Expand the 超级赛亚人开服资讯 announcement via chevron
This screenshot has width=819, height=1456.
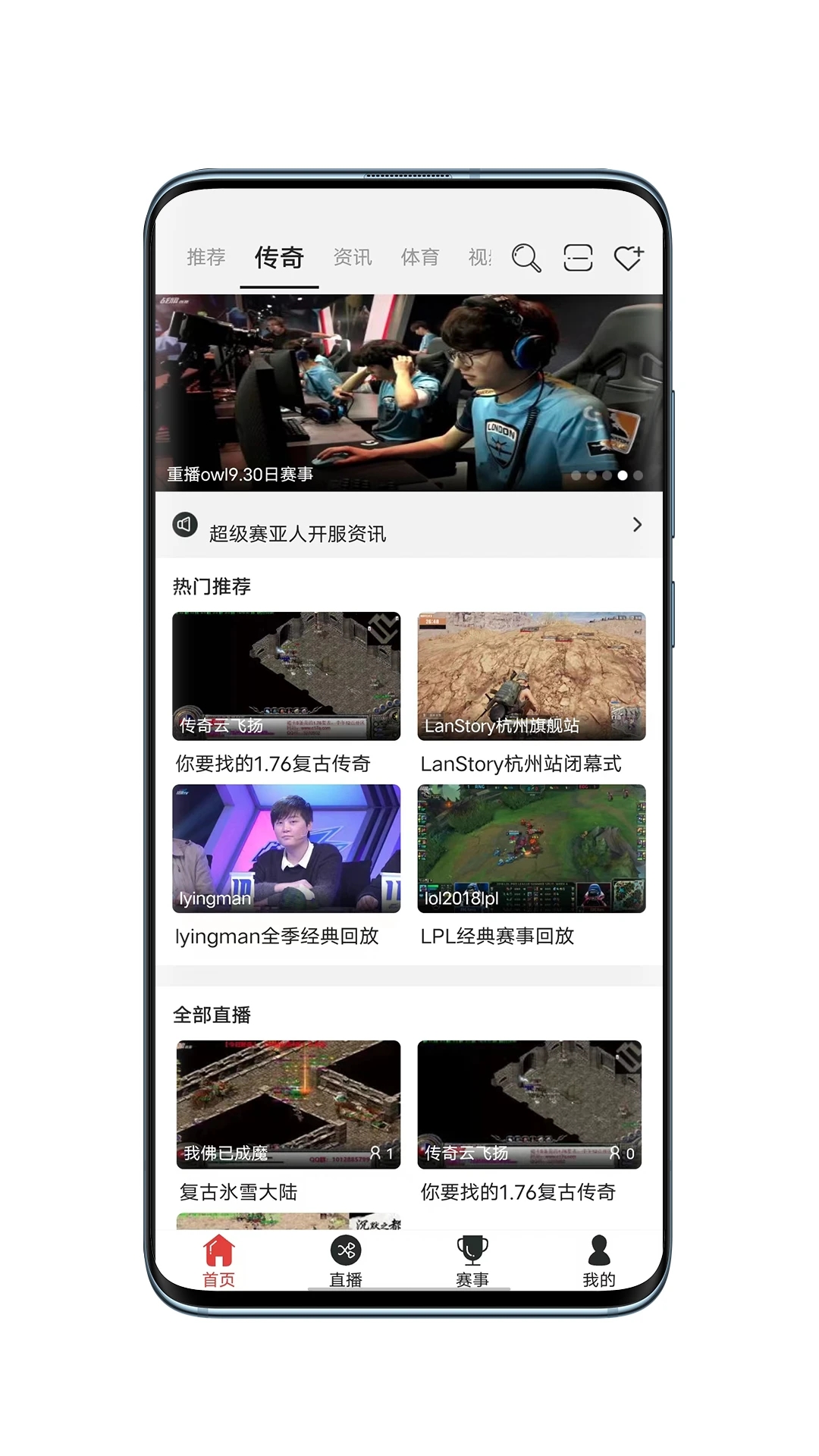[x=638, y=525]
